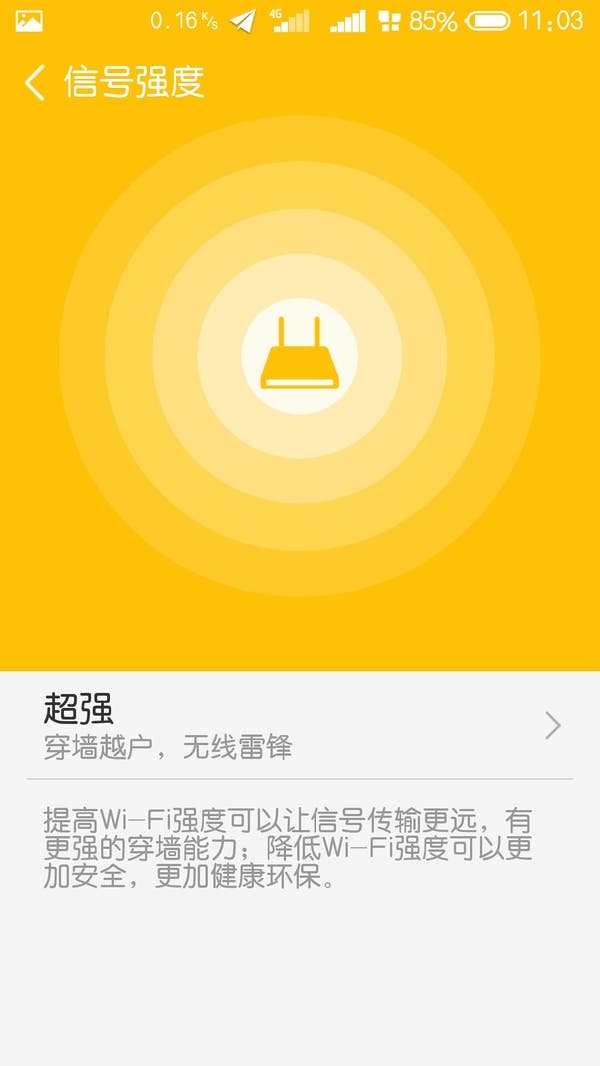
Task: Open the 超强 signal strength option
Action: click(300, 725)
